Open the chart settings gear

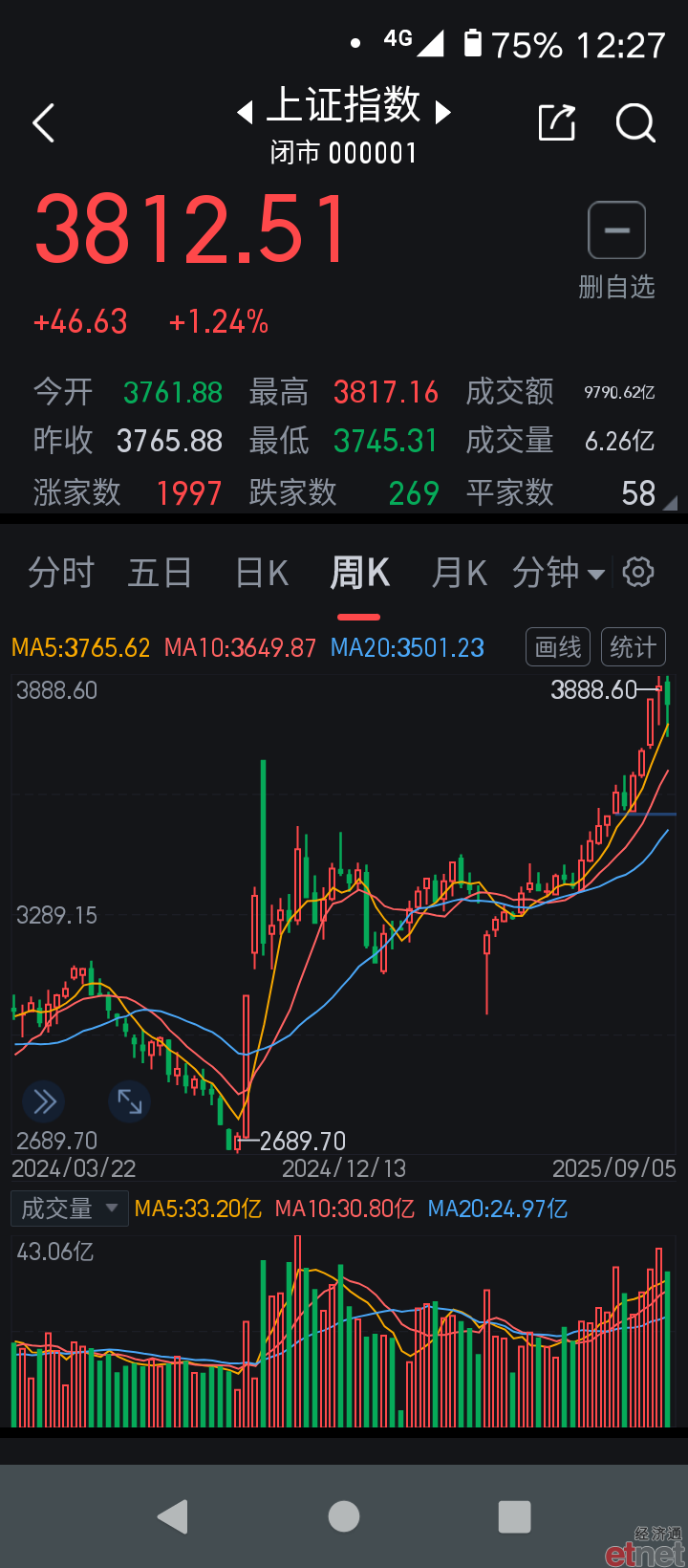click(638, 573)
